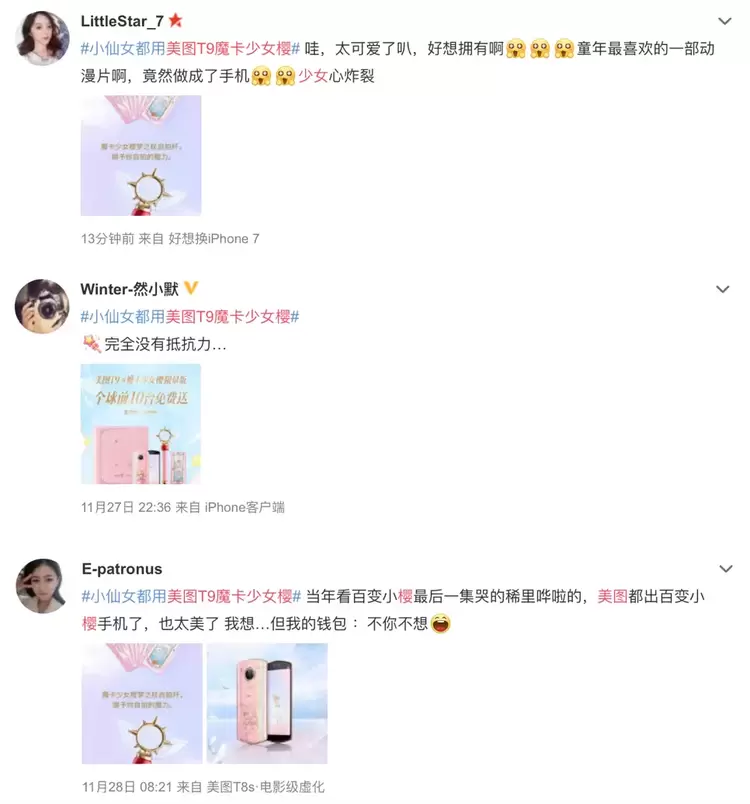
Task: View the first image in E-patronus's post
Action: tap(141, 704)
